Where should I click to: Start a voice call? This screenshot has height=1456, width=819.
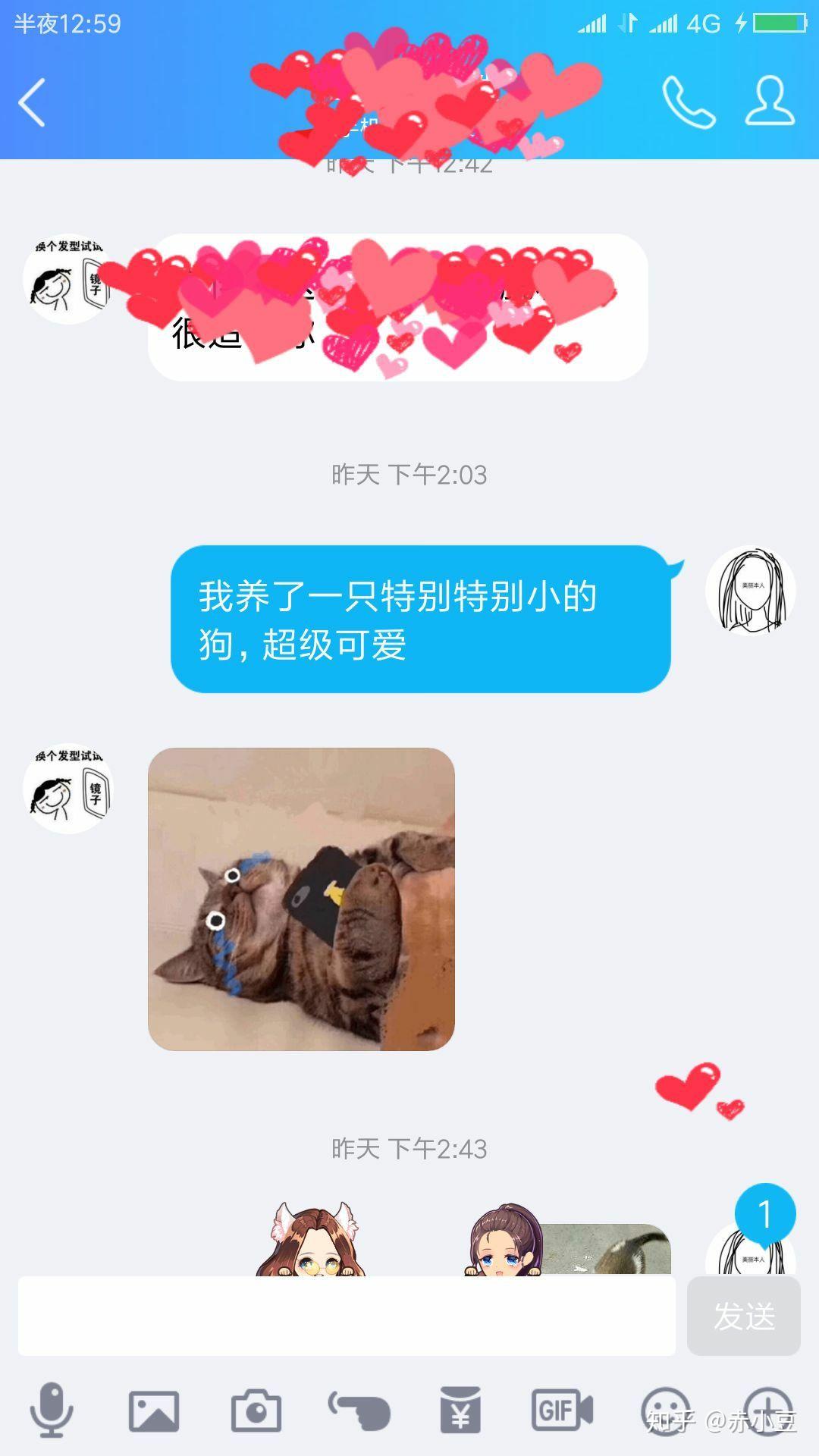pyautogui.click(x=688, y=102)
